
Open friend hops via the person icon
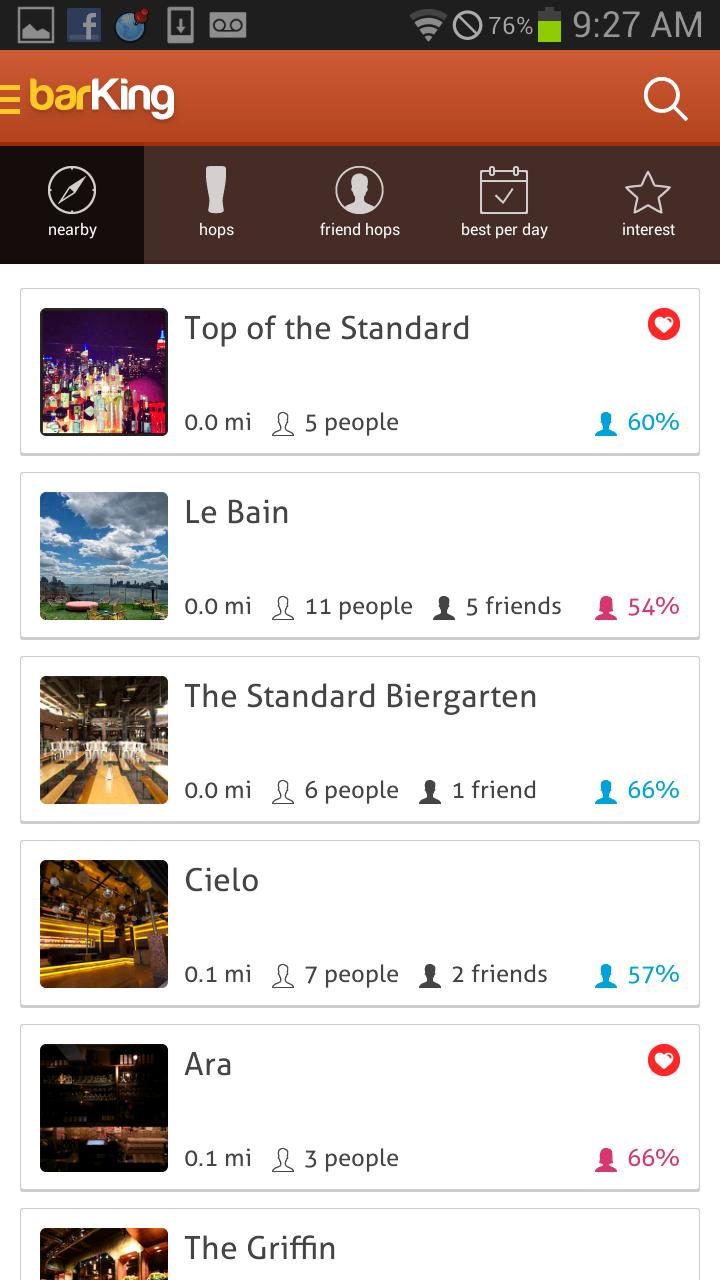(x=359, y=191)
